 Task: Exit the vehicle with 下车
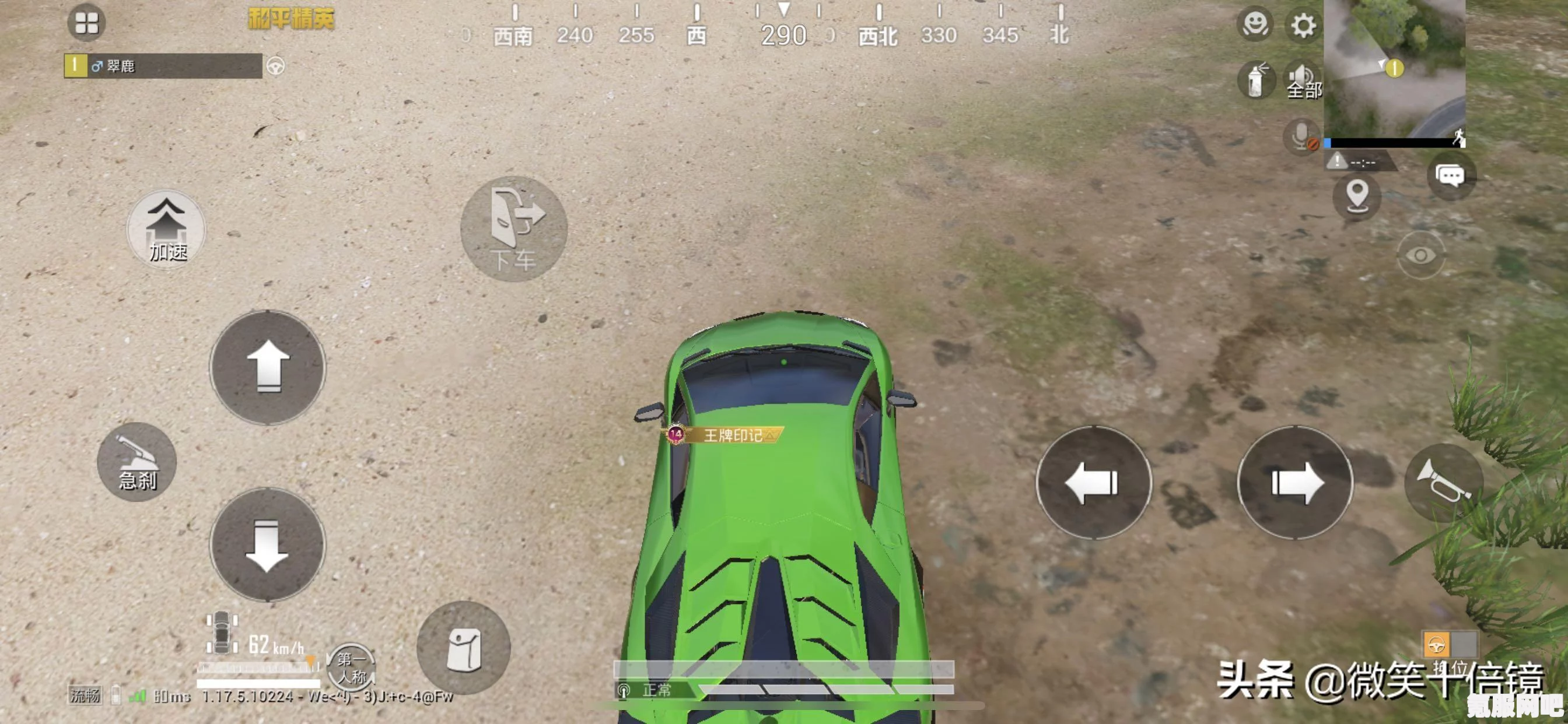(x=514, y=229)
